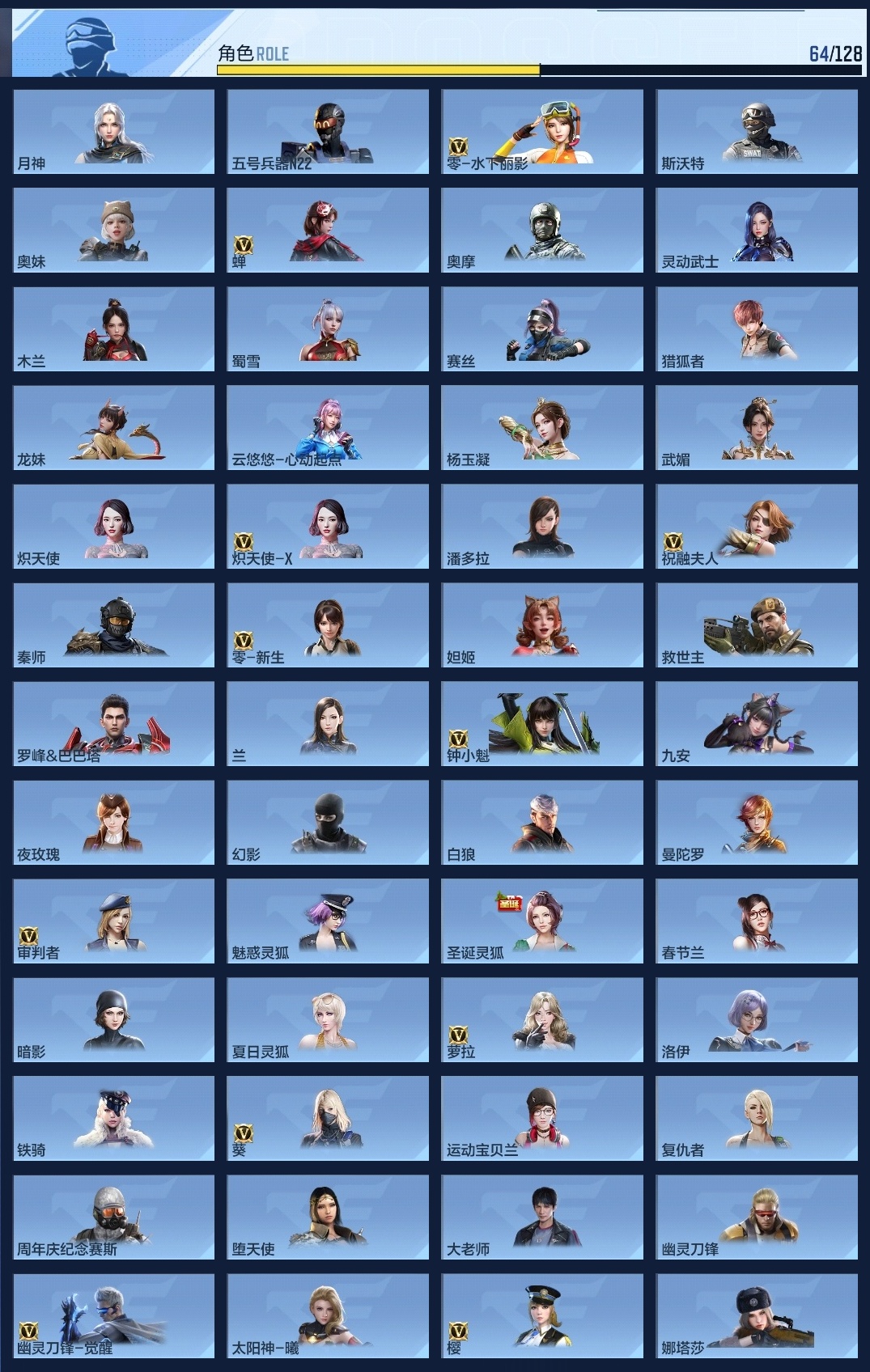This screenshot has width=870, height=1372.
Task: Open the 月神 character card
Action: coord(113,131)
